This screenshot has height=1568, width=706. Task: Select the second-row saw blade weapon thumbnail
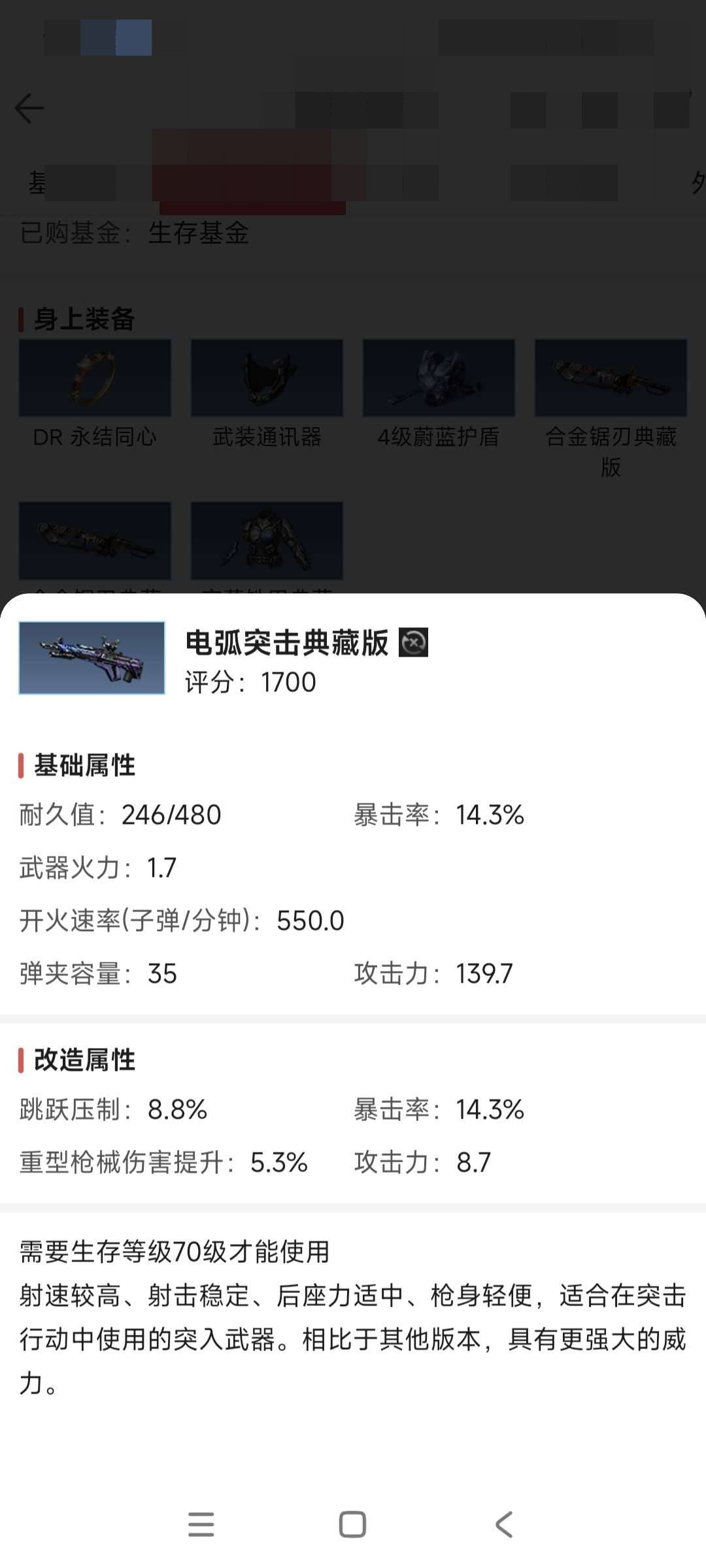pyautogui.click(x=95, y=542)
